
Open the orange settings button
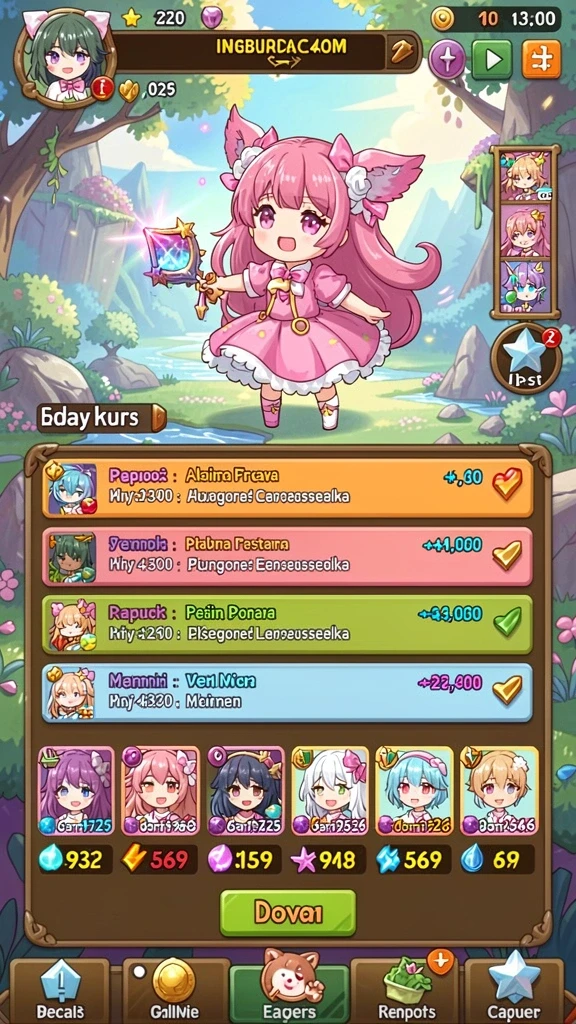point(541,60)
